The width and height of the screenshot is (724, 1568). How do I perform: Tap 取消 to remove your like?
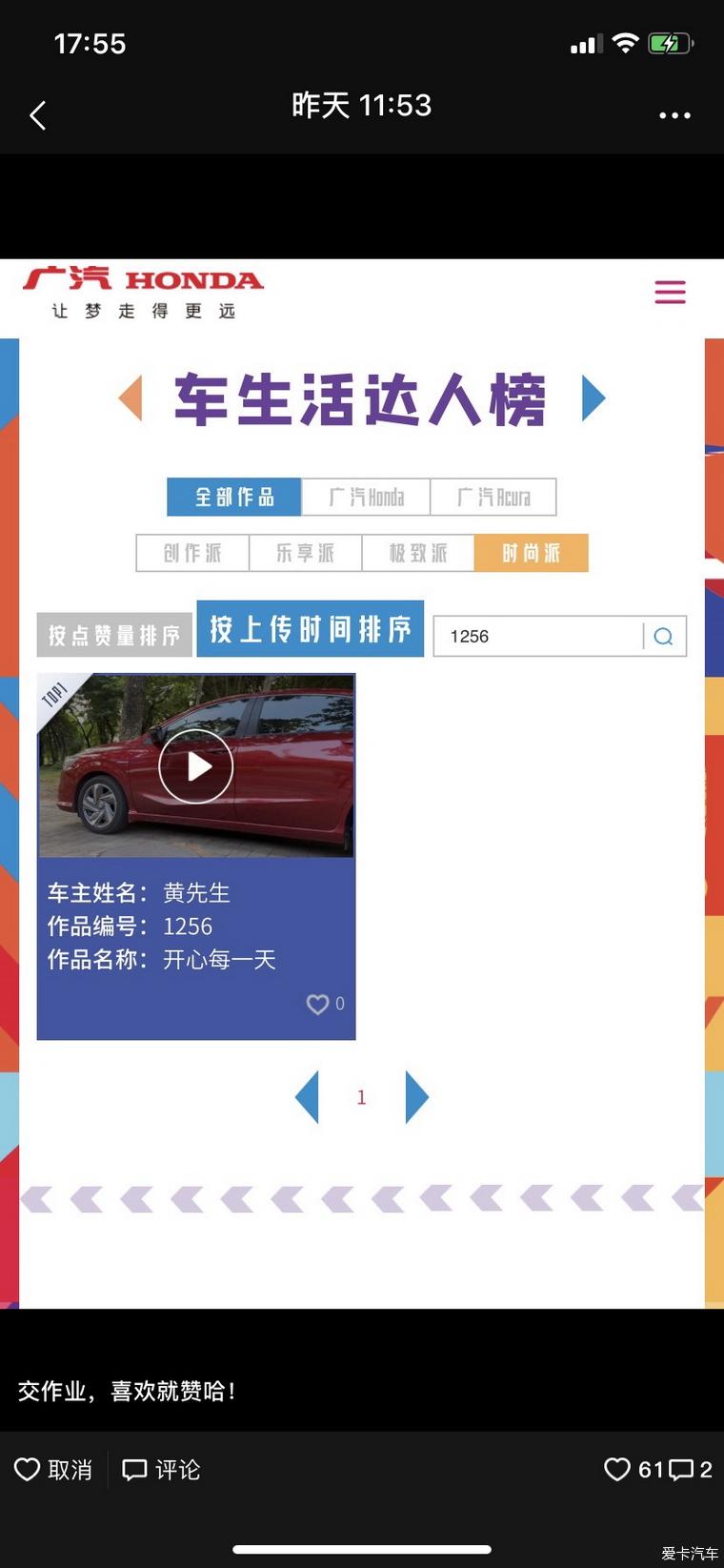(54, 1470)
